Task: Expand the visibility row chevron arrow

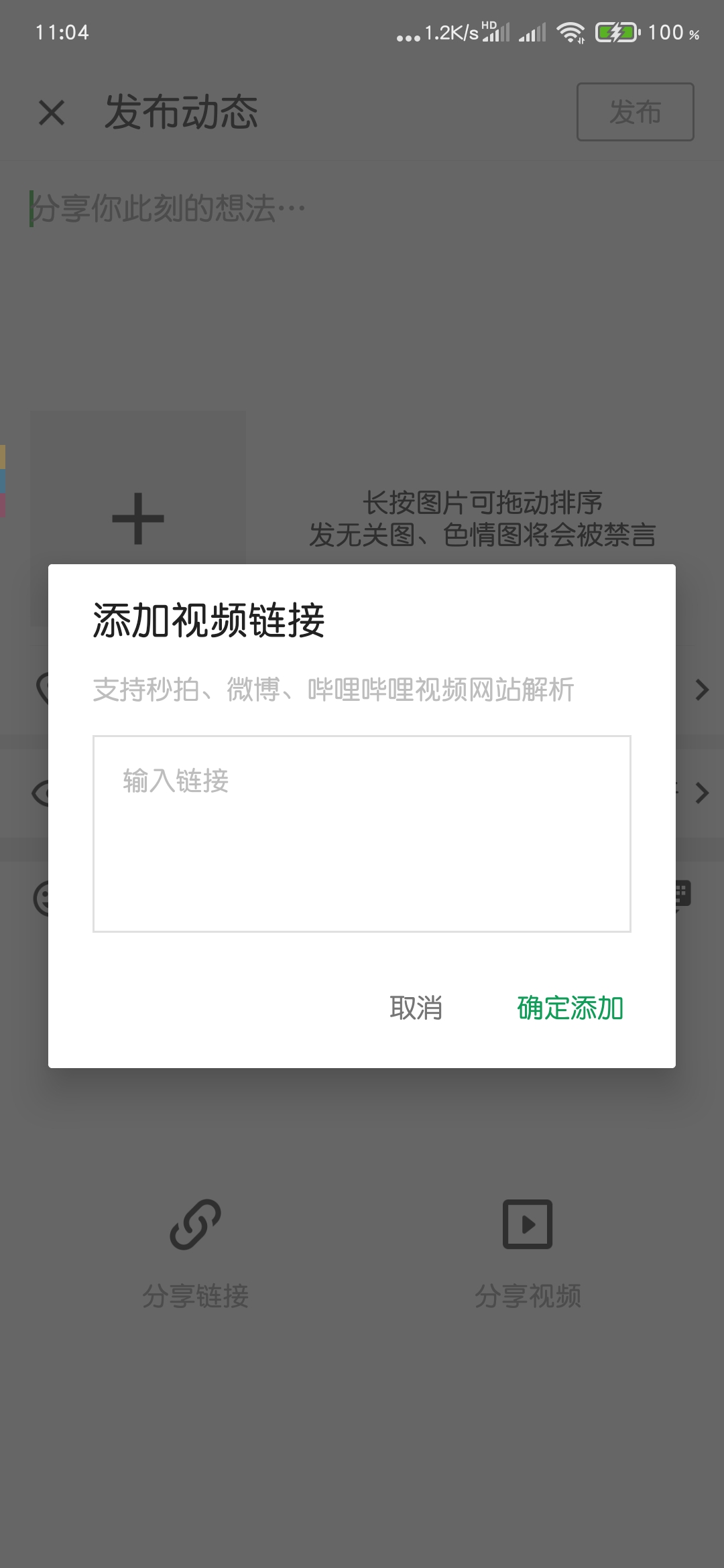Action: (702, 793)
